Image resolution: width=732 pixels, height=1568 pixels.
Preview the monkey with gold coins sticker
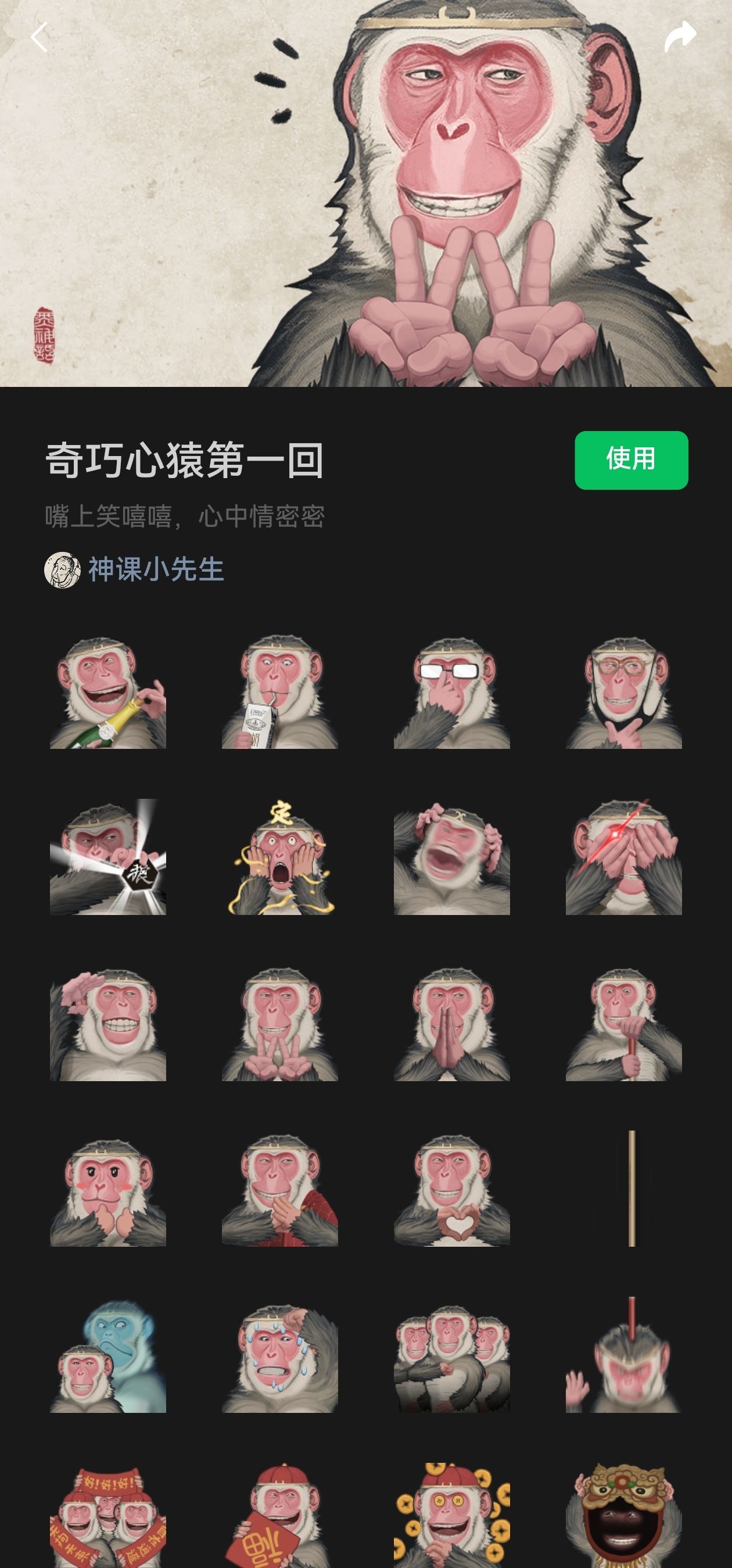pyautogui.click(x=451, y=1515)
